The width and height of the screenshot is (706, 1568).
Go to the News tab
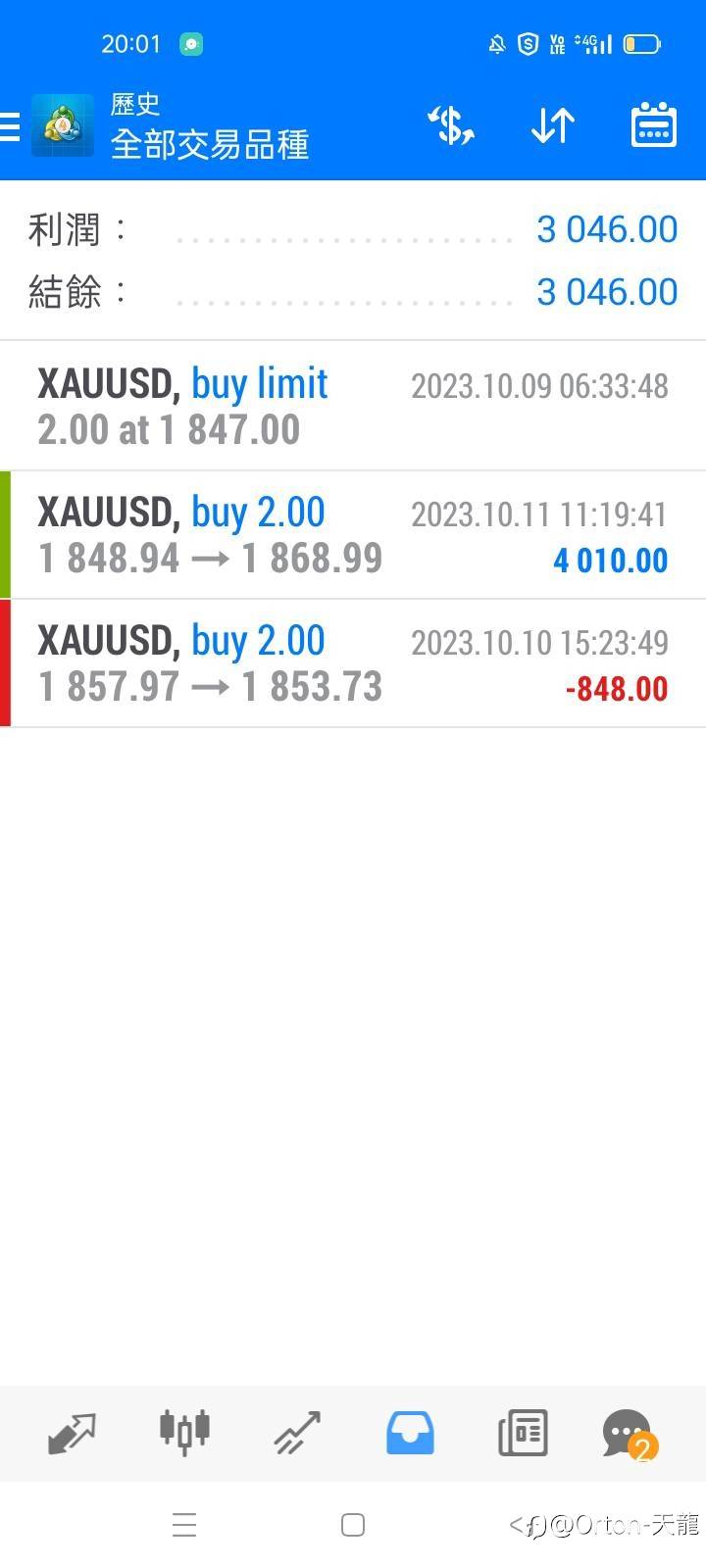coord(523,1433)
